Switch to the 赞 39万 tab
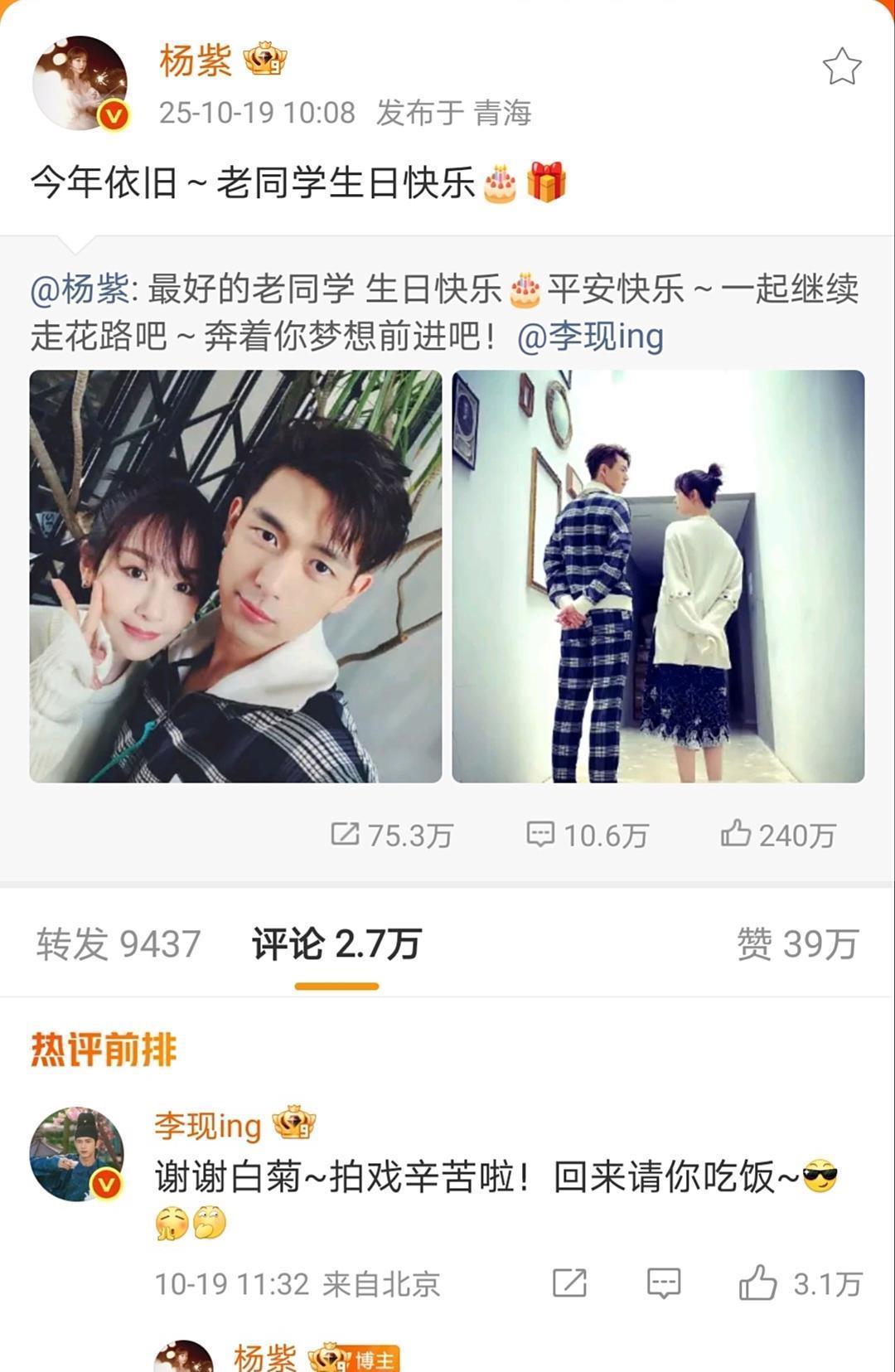 796,944
